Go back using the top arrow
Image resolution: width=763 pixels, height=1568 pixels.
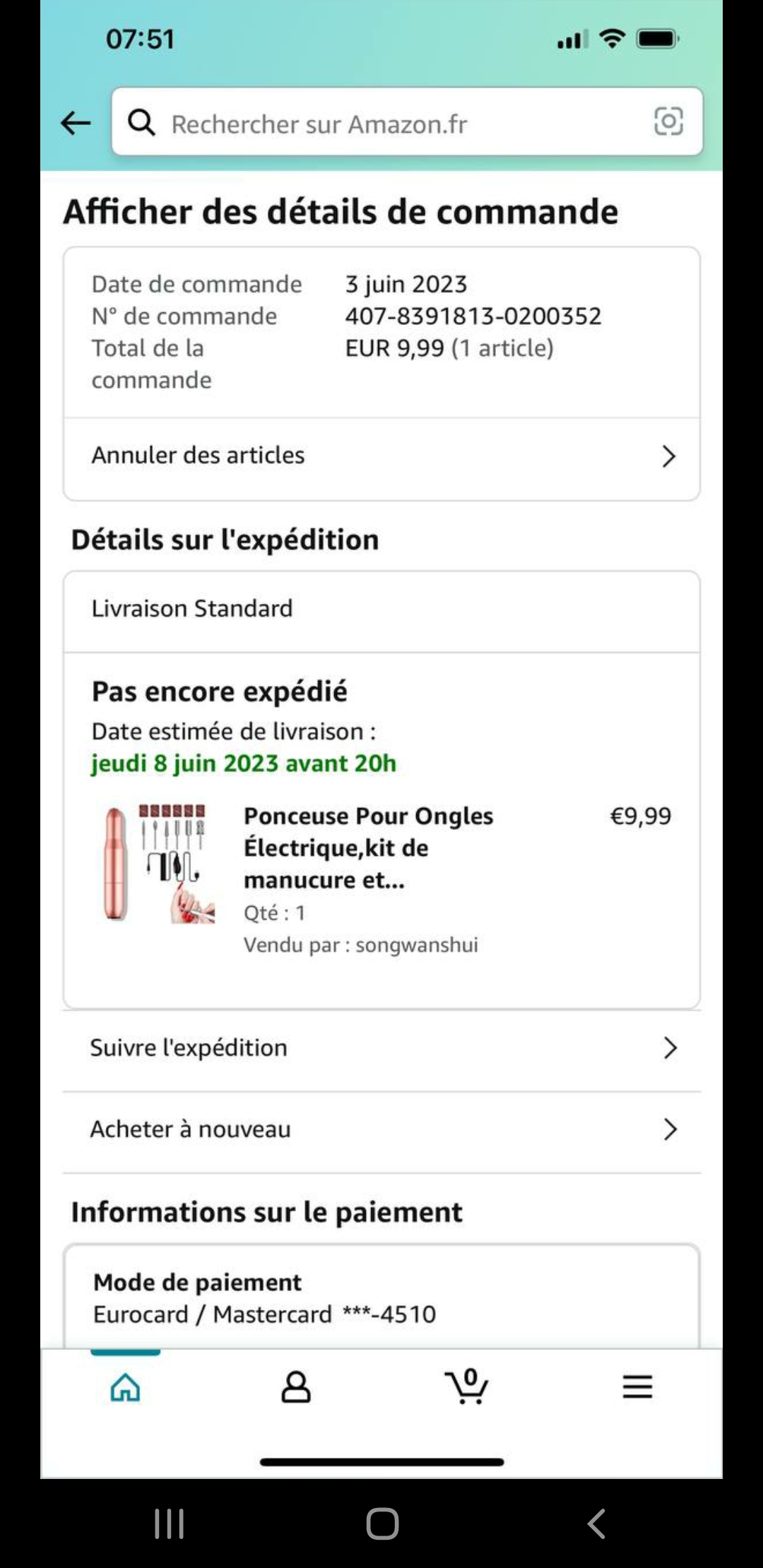tap(76, 123)
